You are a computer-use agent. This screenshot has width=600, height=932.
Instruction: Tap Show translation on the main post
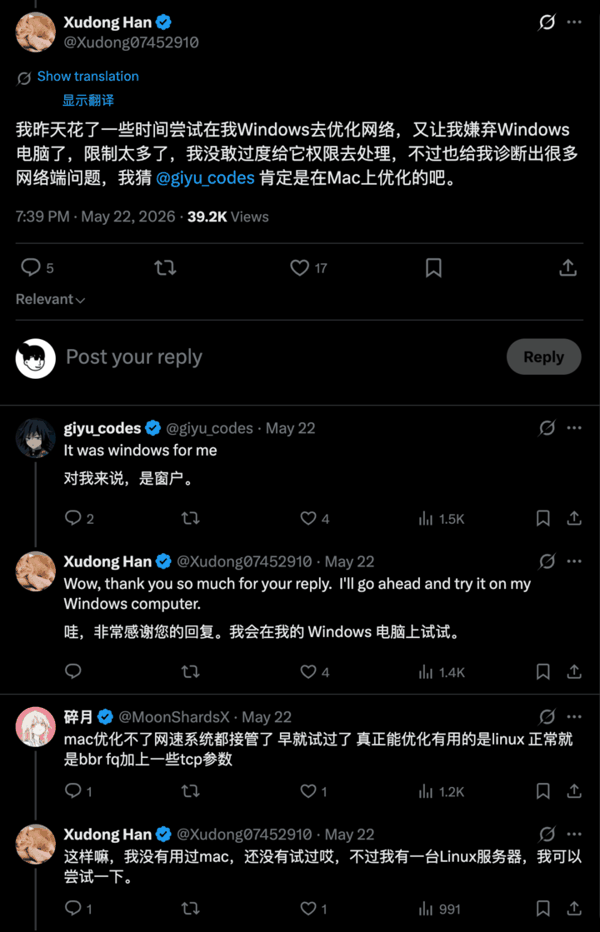click(x=87, y=77)
